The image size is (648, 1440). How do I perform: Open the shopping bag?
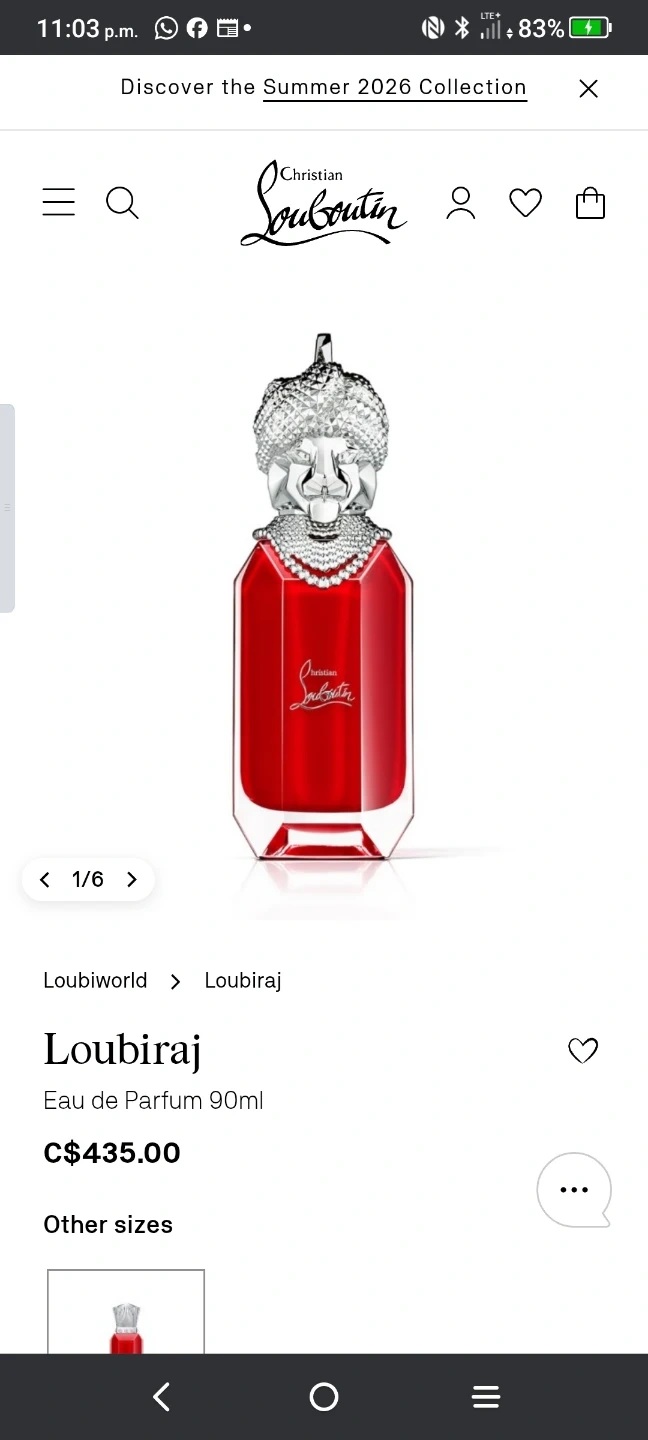click(x=590, y=203)
